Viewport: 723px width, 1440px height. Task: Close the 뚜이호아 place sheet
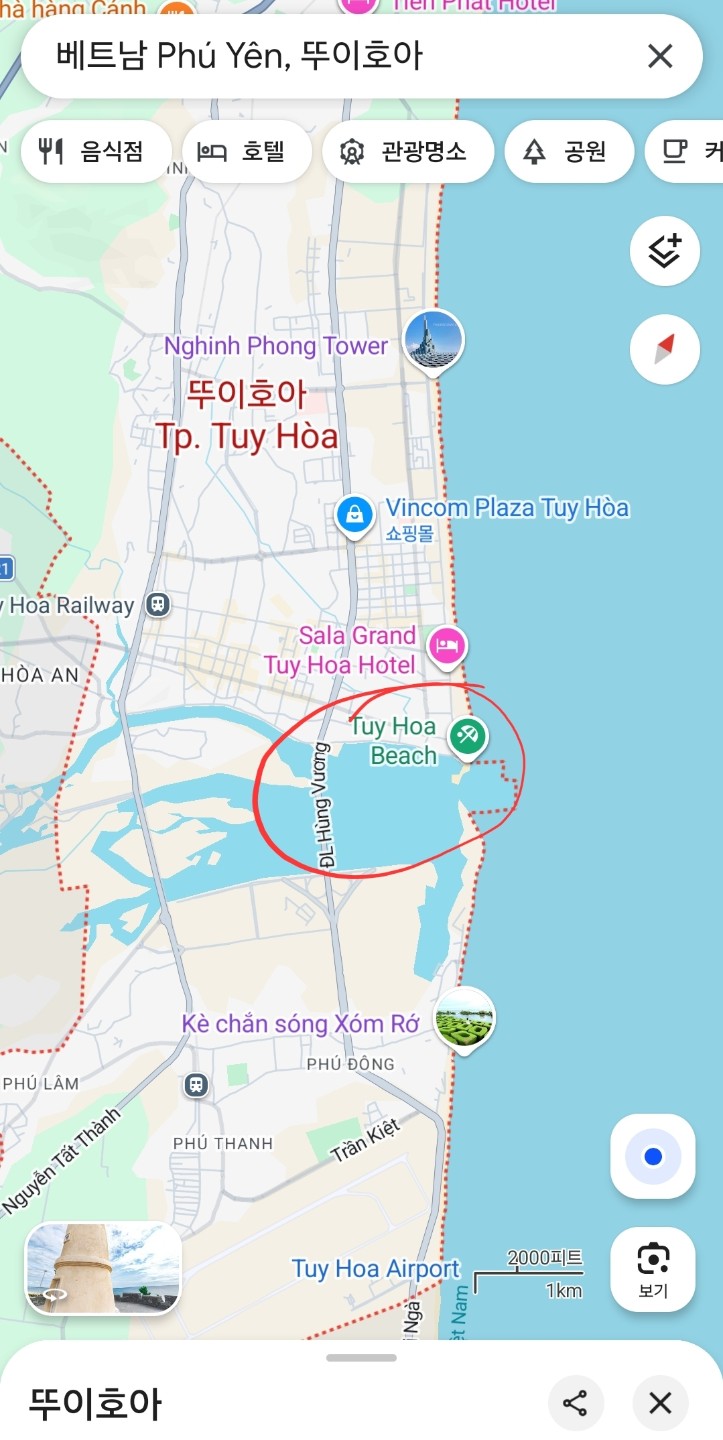click(660, 1403)
